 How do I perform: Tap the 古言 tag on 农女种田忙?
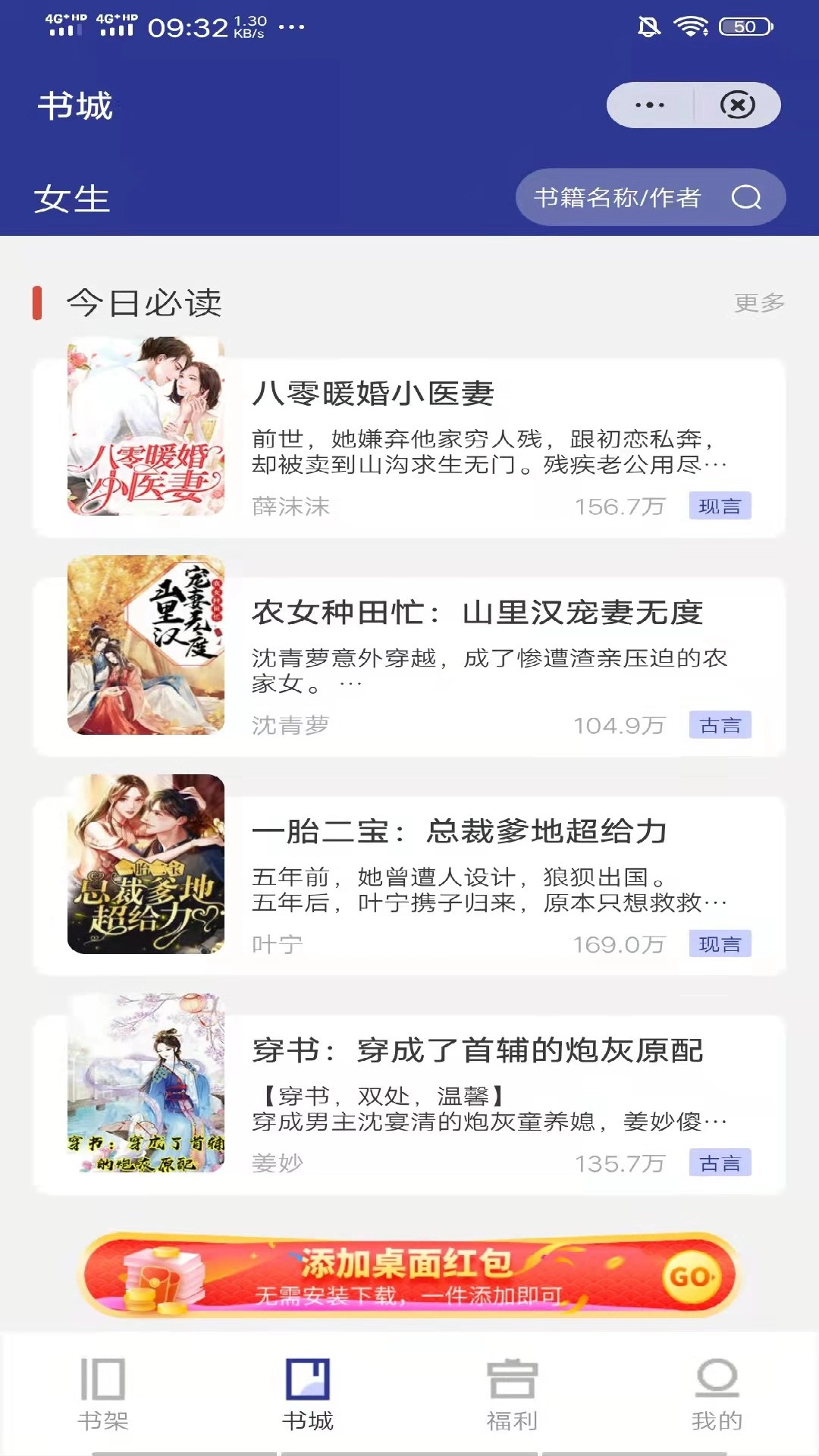(719, 724)
